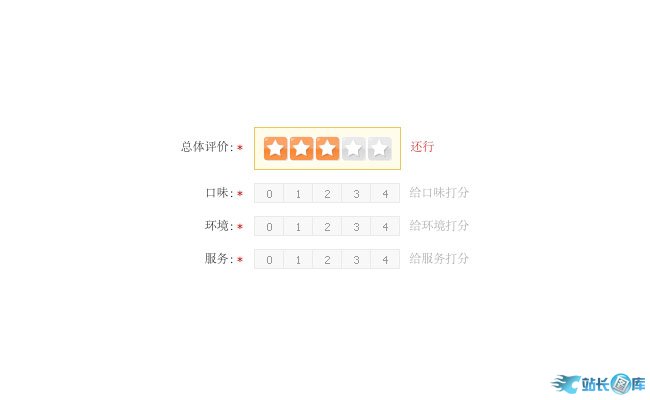This screenshot has width=650, height=400.
Task: Rate 环境 with a 3
Action: click(356, 227)
